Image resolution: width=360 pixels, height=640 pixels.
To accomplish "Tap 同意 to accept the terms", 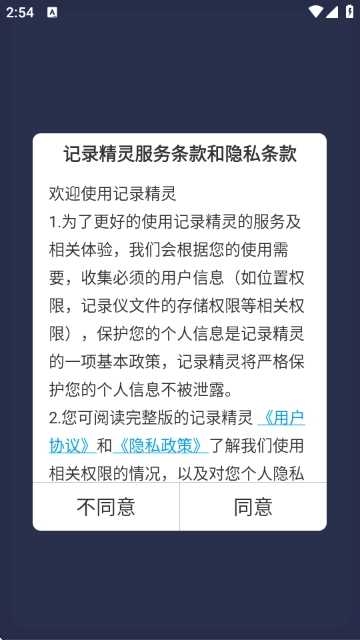I will point(253,507).
